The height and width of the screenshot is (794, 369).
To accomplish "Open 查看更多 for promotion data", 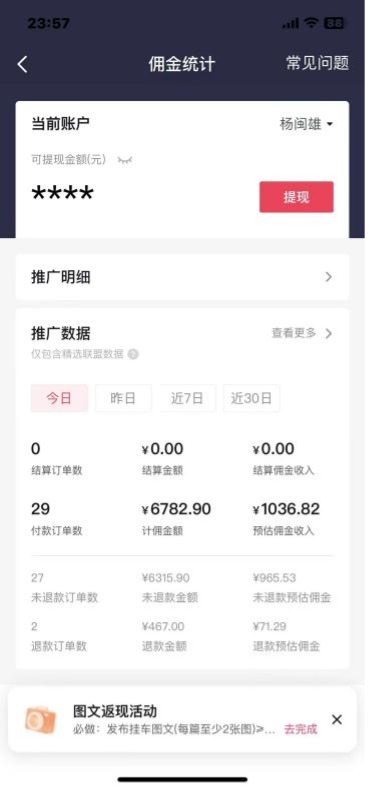I will click(x=302, y=333).
